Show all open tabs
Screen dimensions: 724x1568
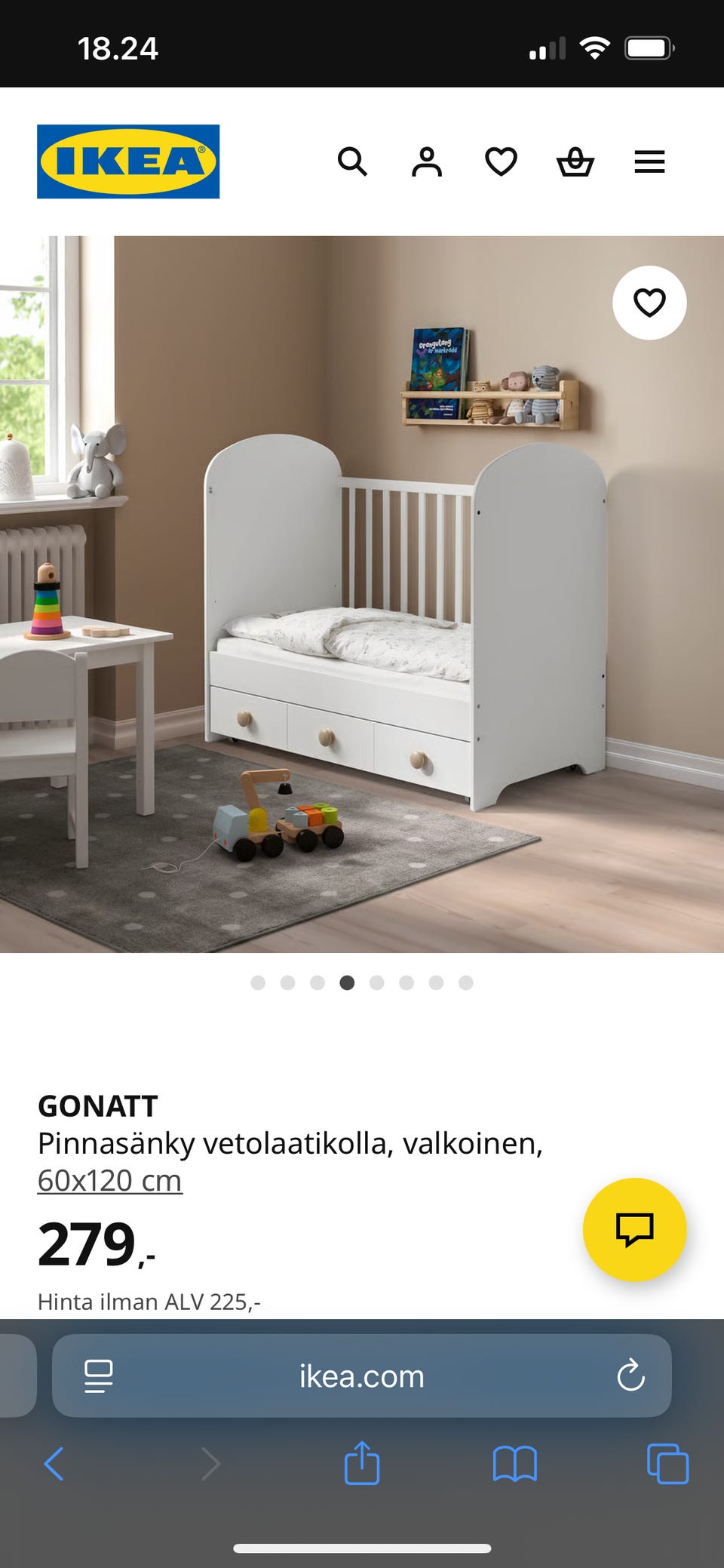[667, 1465]
